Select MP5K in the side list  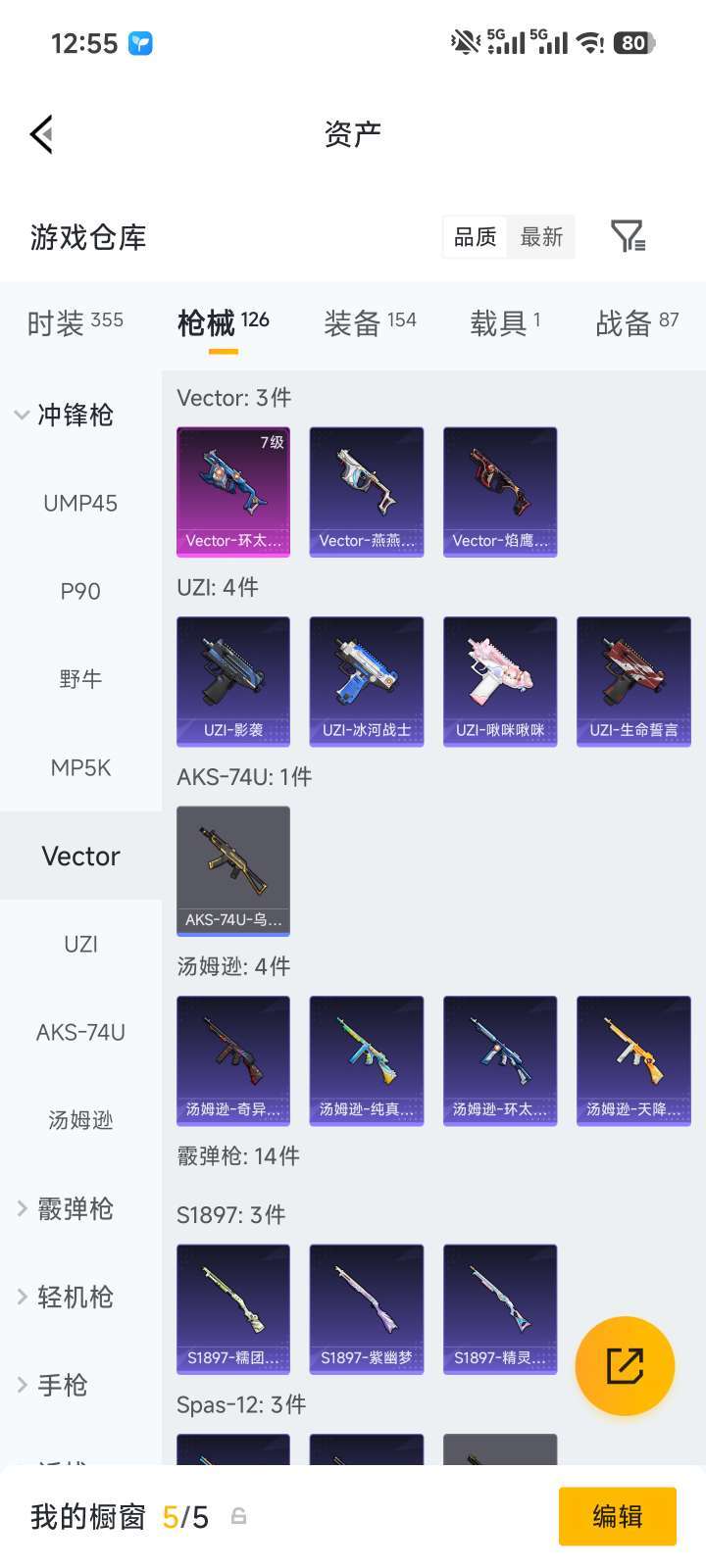pos(80,768)
